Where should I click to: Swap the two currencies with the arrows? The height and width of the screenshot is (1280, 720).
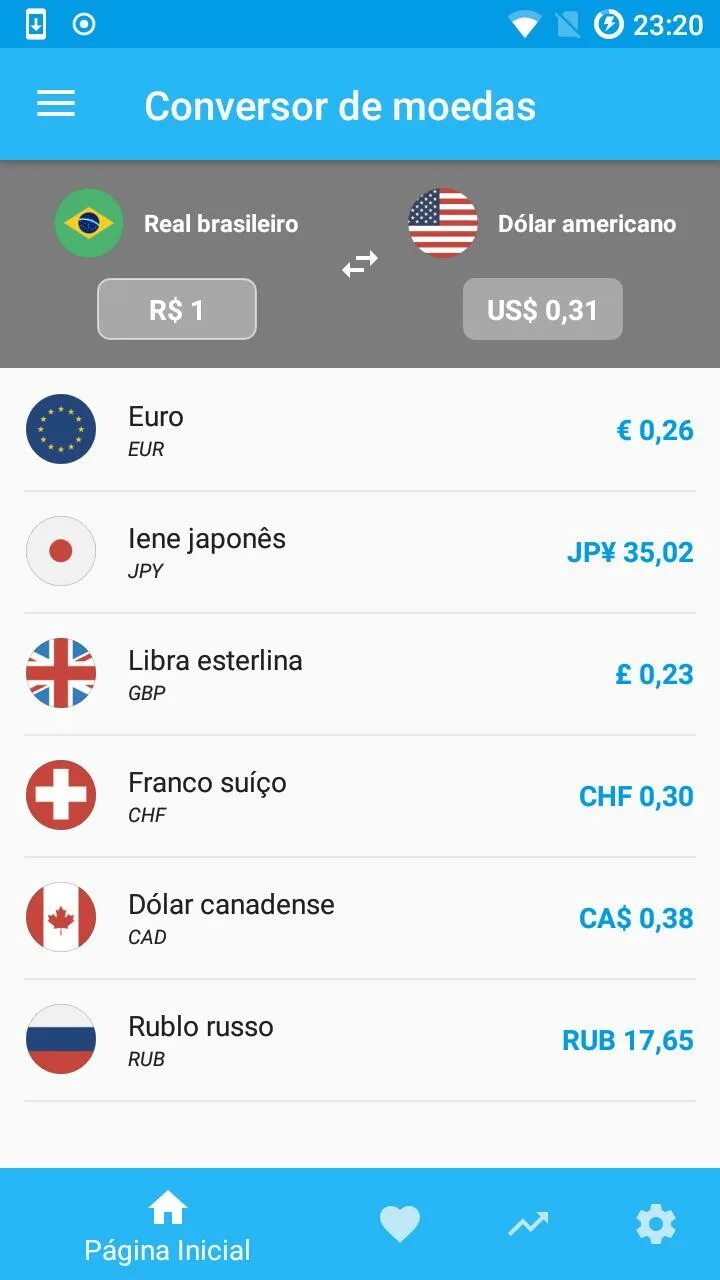click(x=360, y=265)
